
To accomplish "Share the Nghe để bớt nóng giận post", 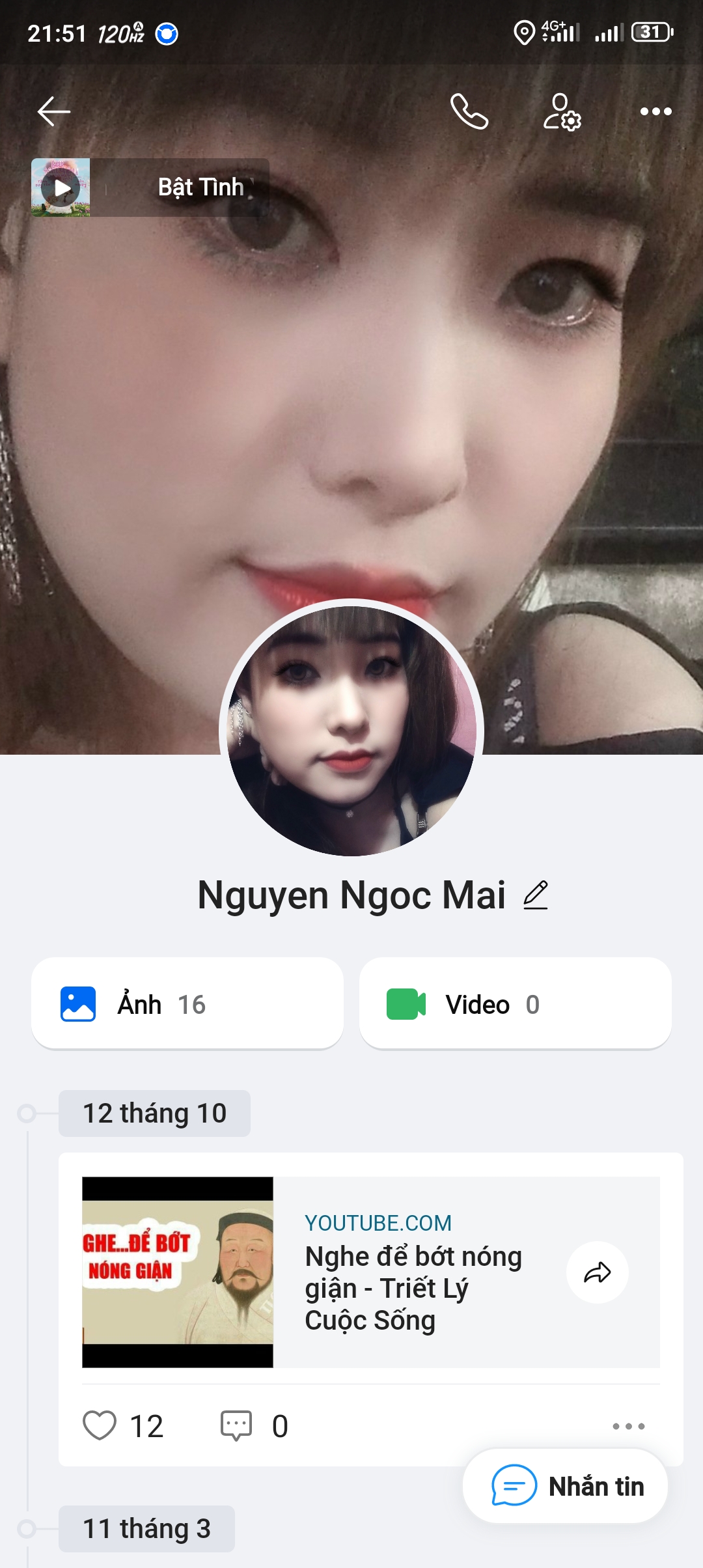I will [597, 1273].
